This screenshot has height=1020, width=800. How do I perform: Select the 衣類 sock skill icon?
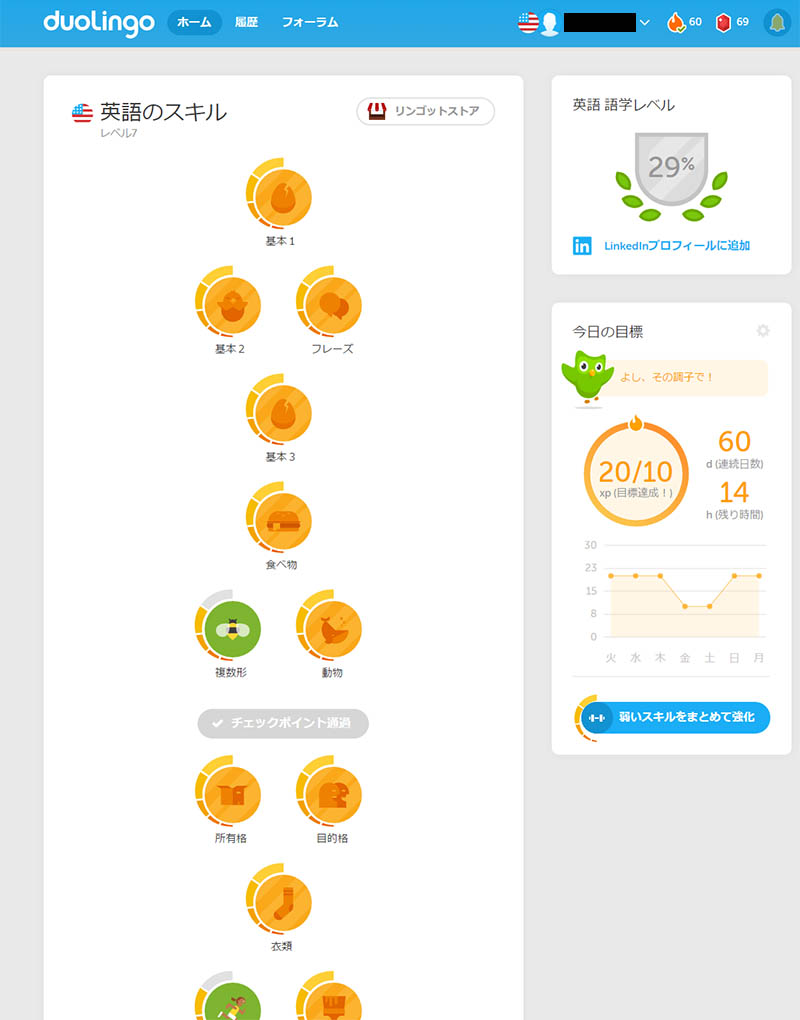(280, 903)
